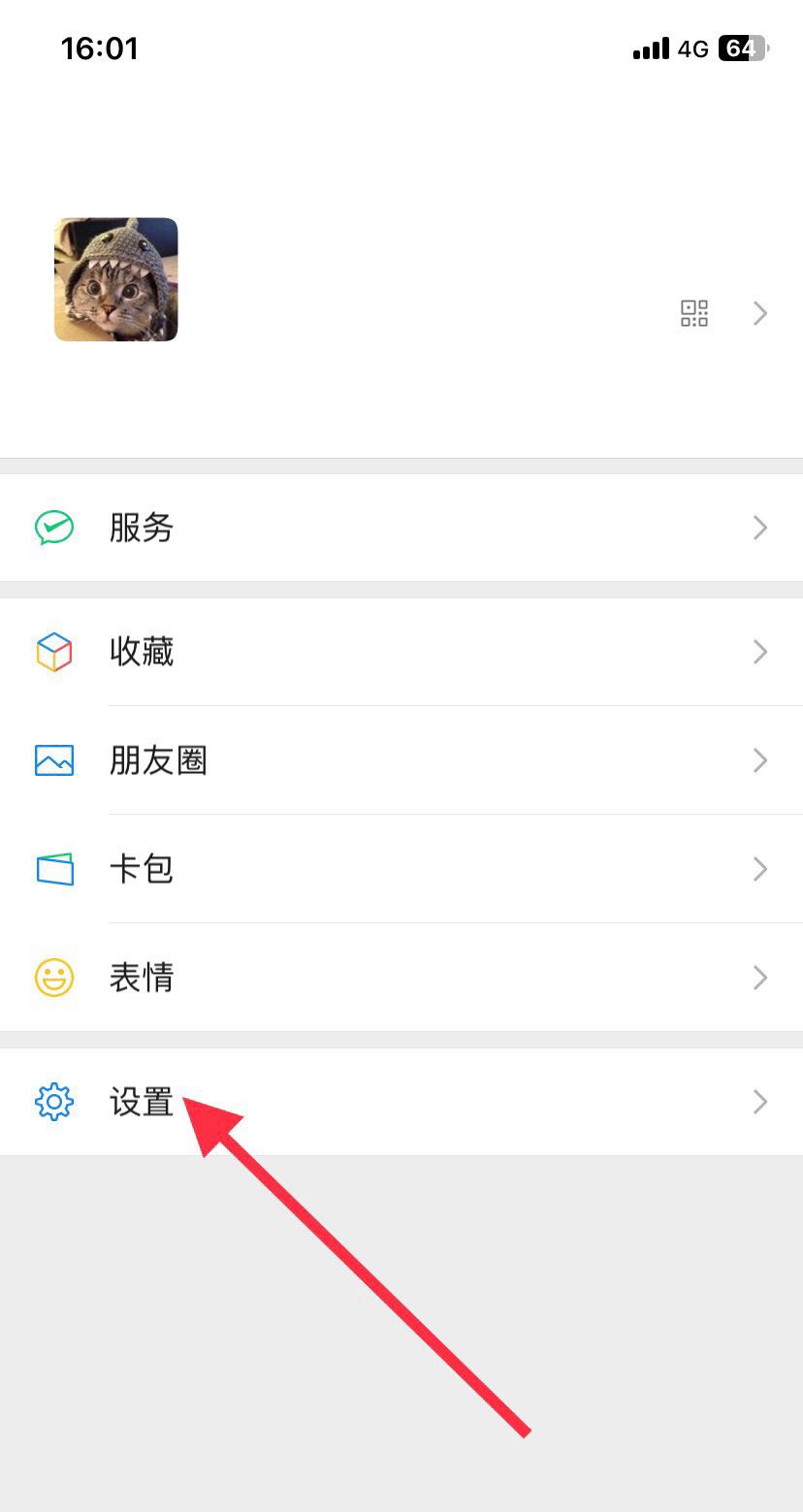This screenshot has height=1512, width=803.
Task: Tap the 卡包 text label
Action: pos(142,869)
